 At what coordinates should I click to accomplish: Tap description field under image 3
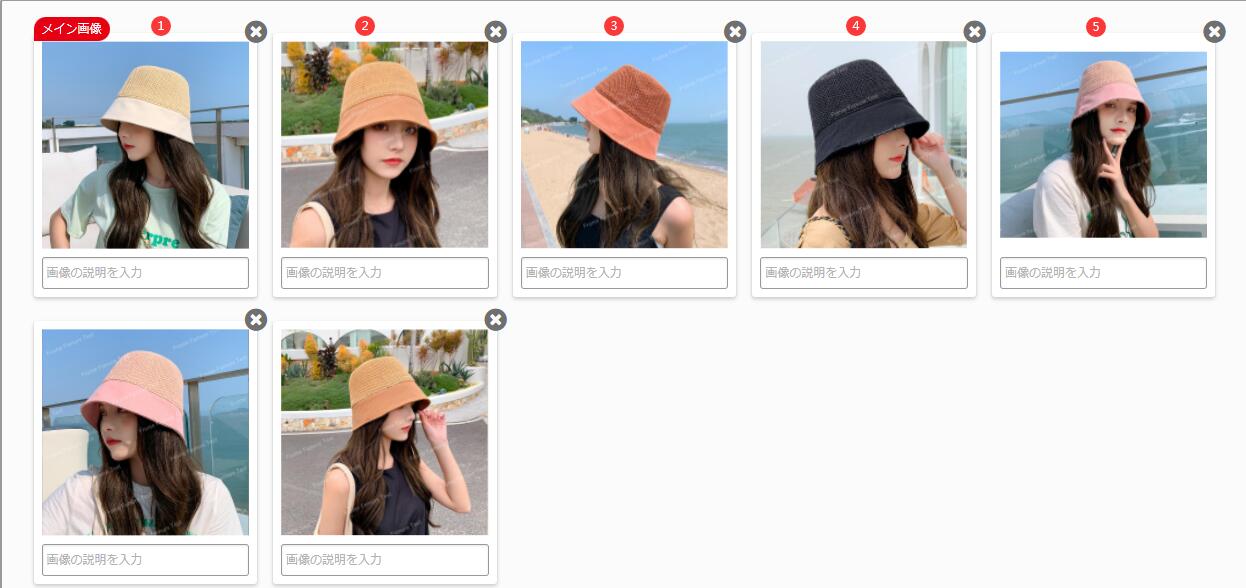click(624, 273)
